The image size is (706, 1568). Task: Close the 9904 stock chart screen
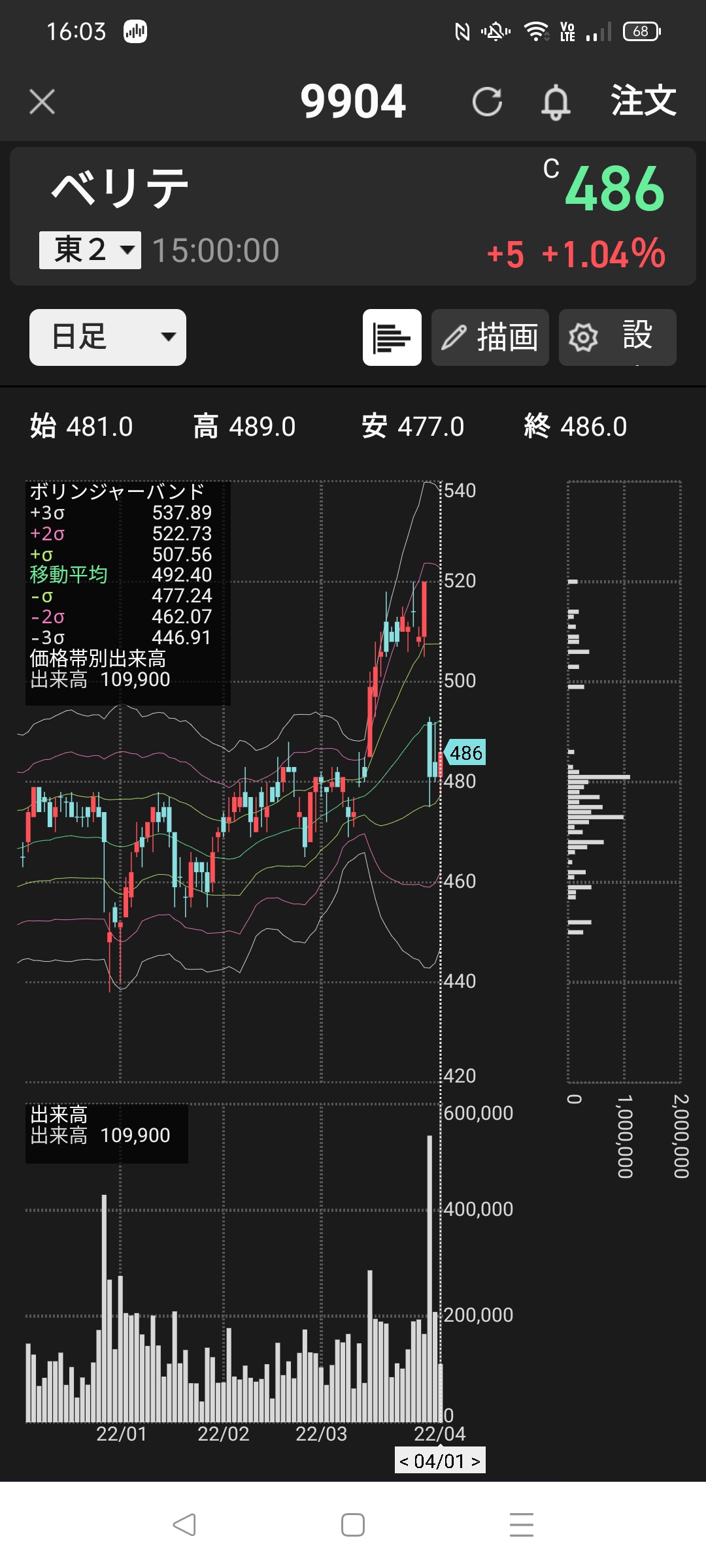pyautogui.click(x=42, y=102)
